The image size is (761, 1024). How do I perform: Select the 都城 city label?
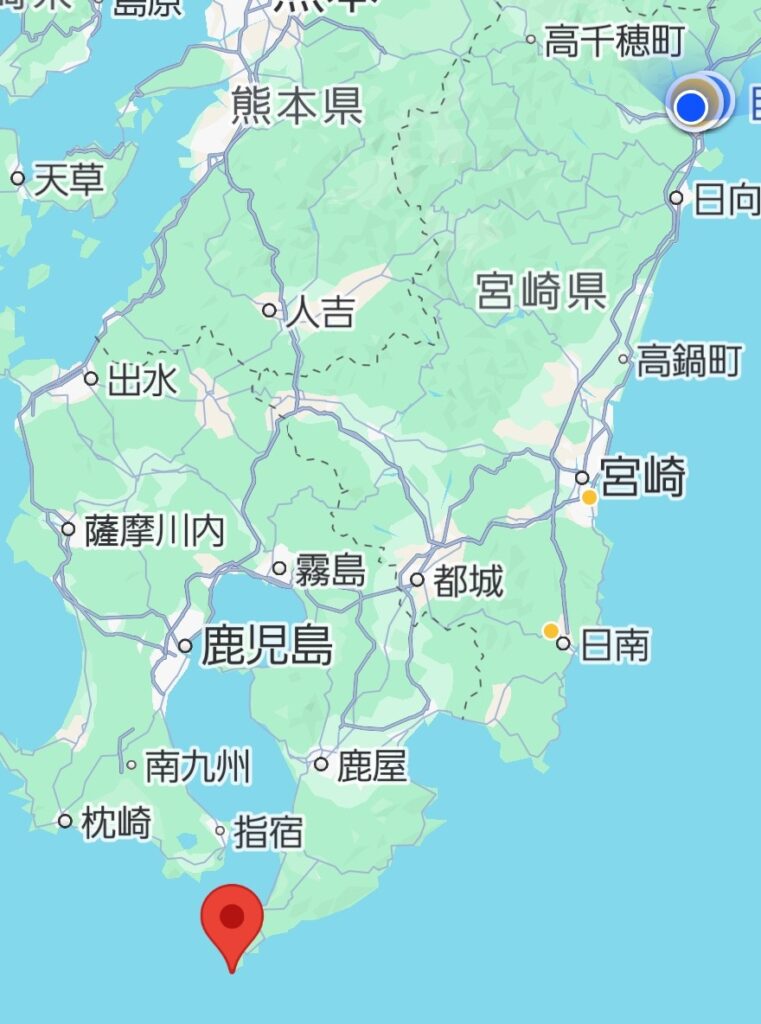[x=468, y=581]
